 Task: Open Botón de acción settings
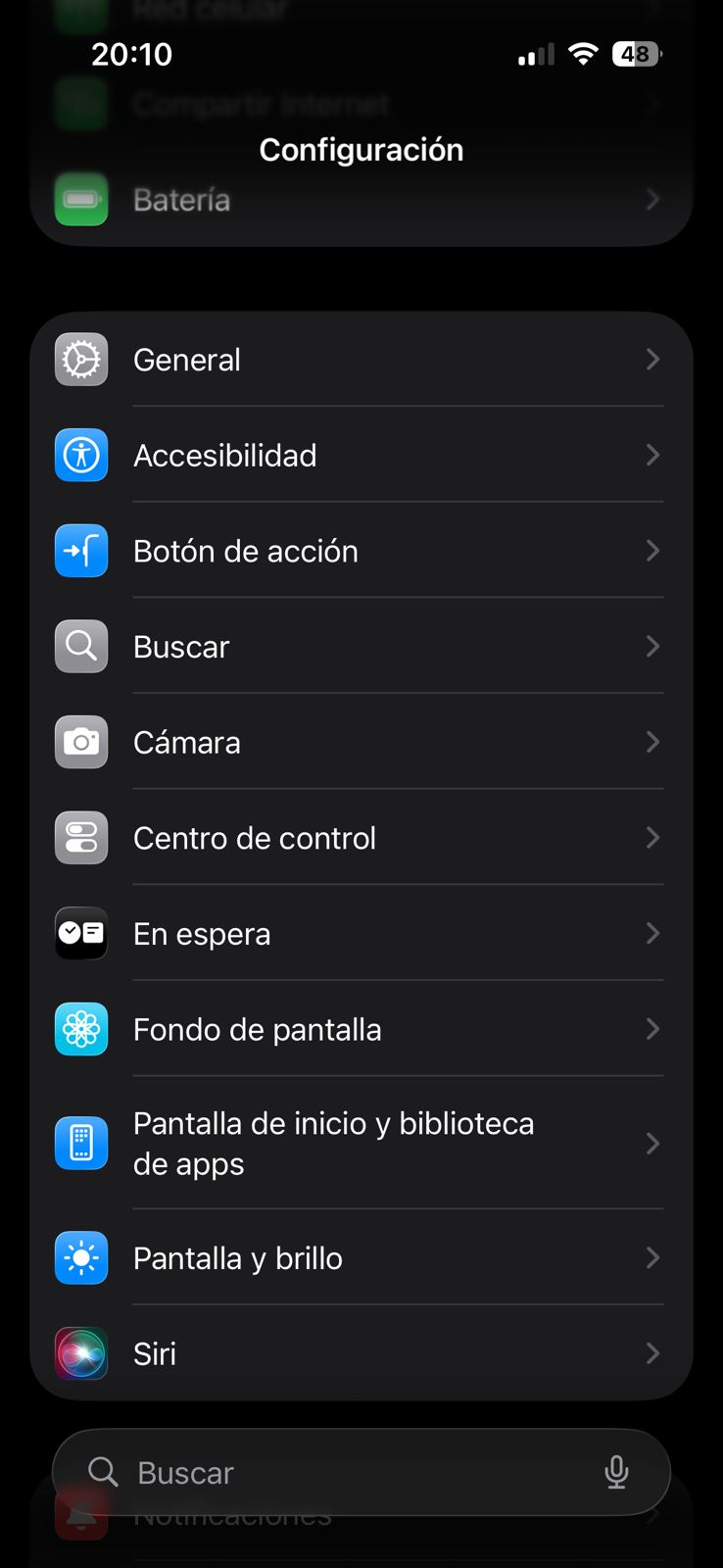pos(361,551)
